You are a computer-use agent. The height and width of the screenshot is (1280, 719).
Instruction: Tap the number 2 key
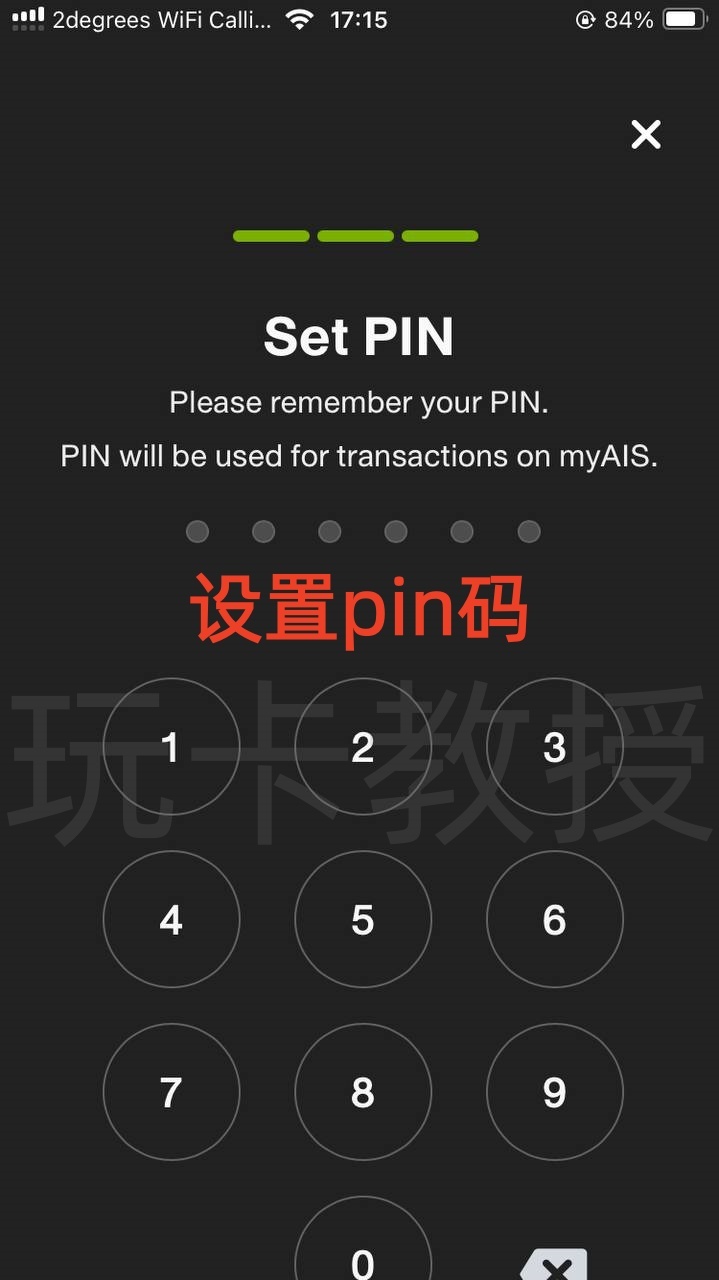[x=363, y=747]
